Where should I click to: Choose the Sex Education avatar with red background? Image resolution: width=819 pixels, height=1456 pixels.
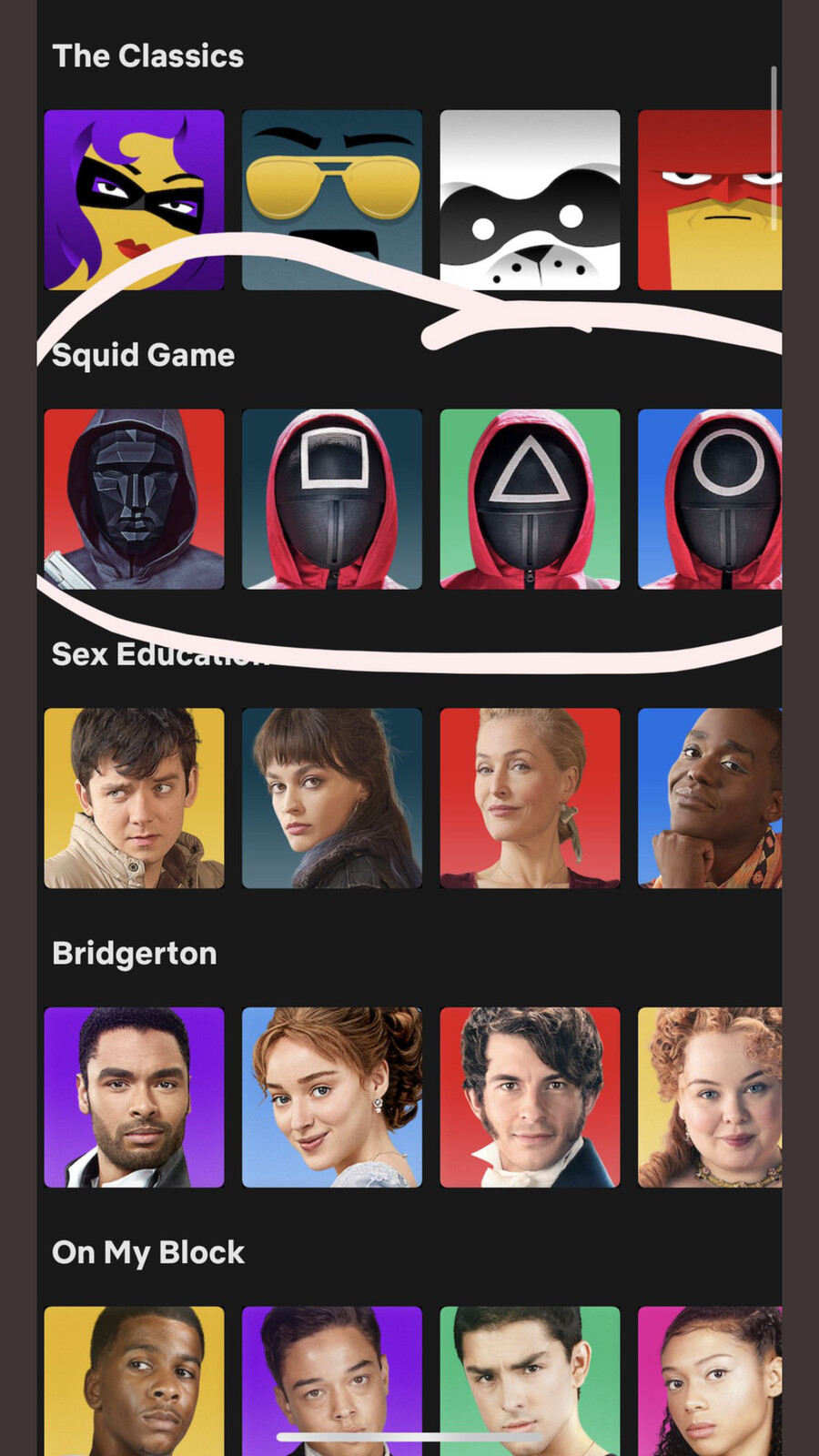click(530, 798)
